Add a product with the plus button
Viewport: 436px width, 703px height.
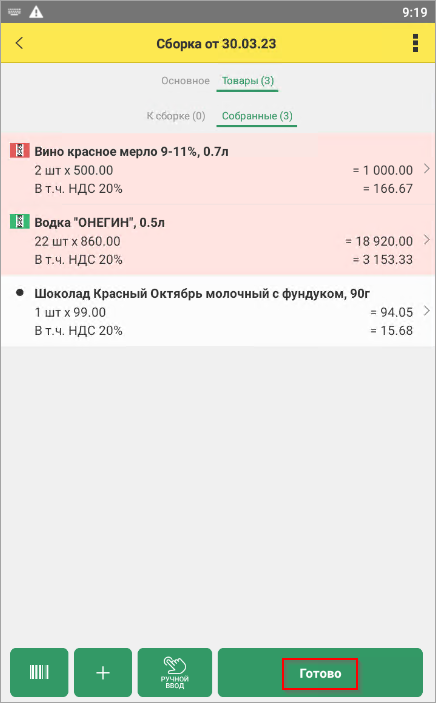[x=103, y=672]
